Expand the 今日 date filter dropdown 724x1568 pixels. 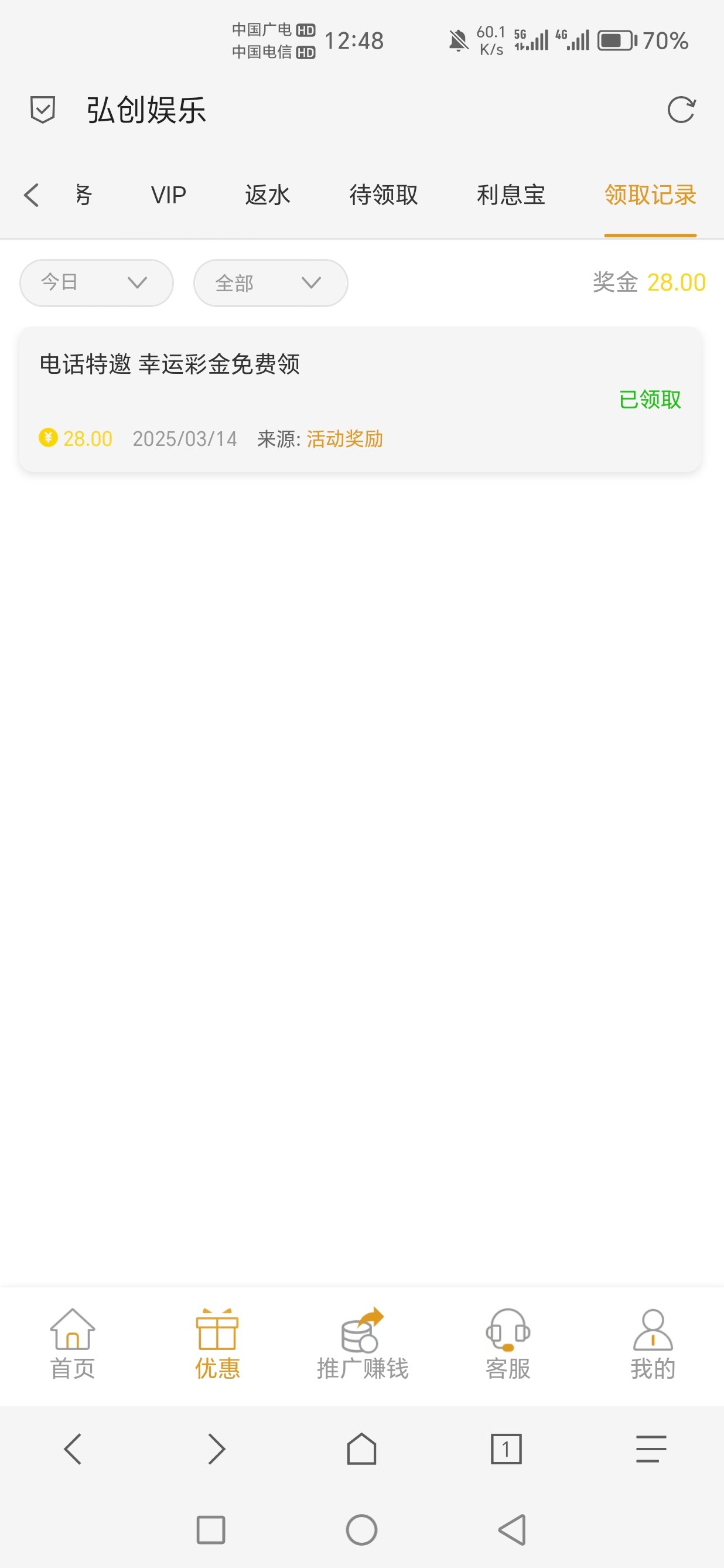pyautogui.click(x=96, y=283)
